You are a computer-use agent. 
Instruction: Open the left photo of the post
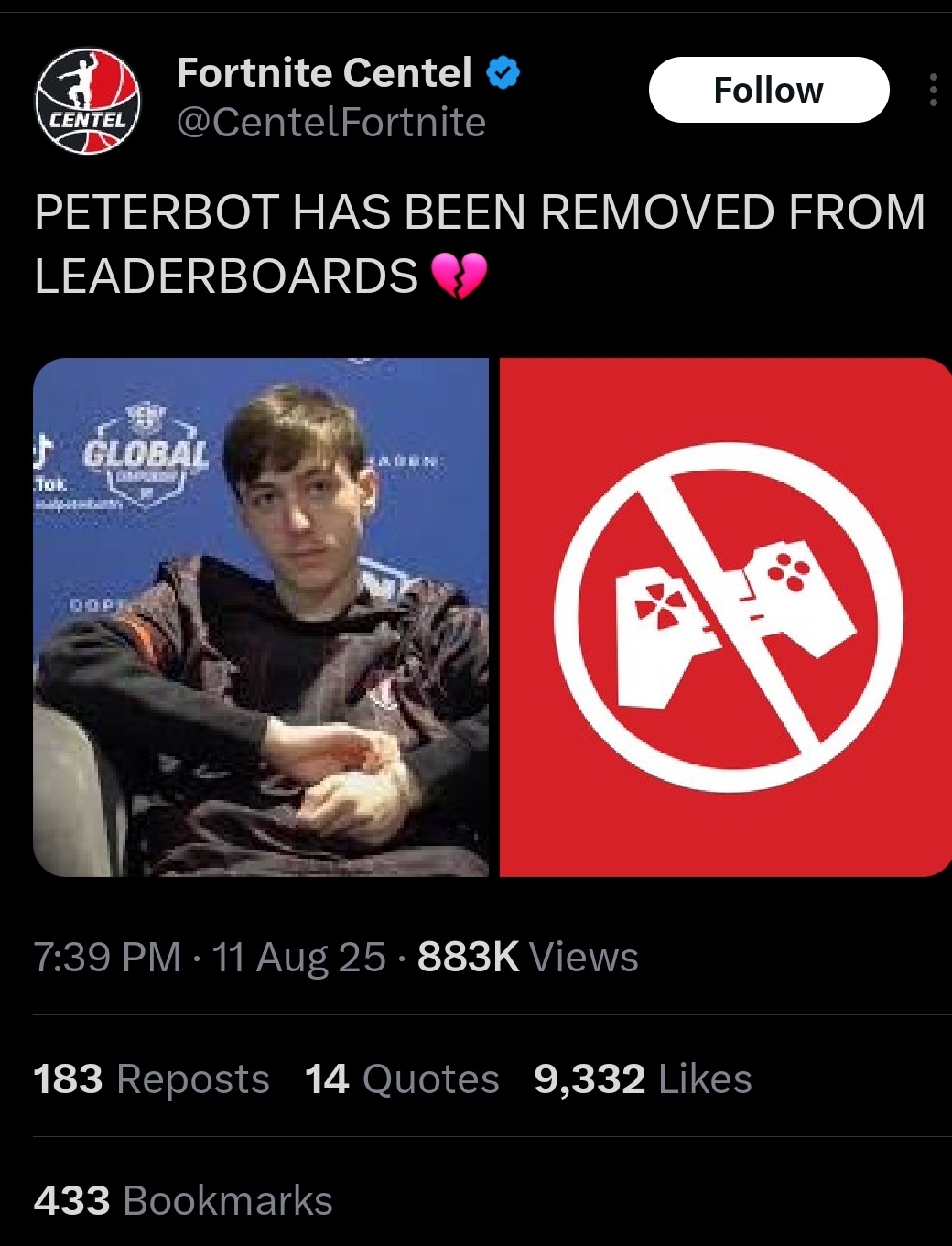[261, 617]
